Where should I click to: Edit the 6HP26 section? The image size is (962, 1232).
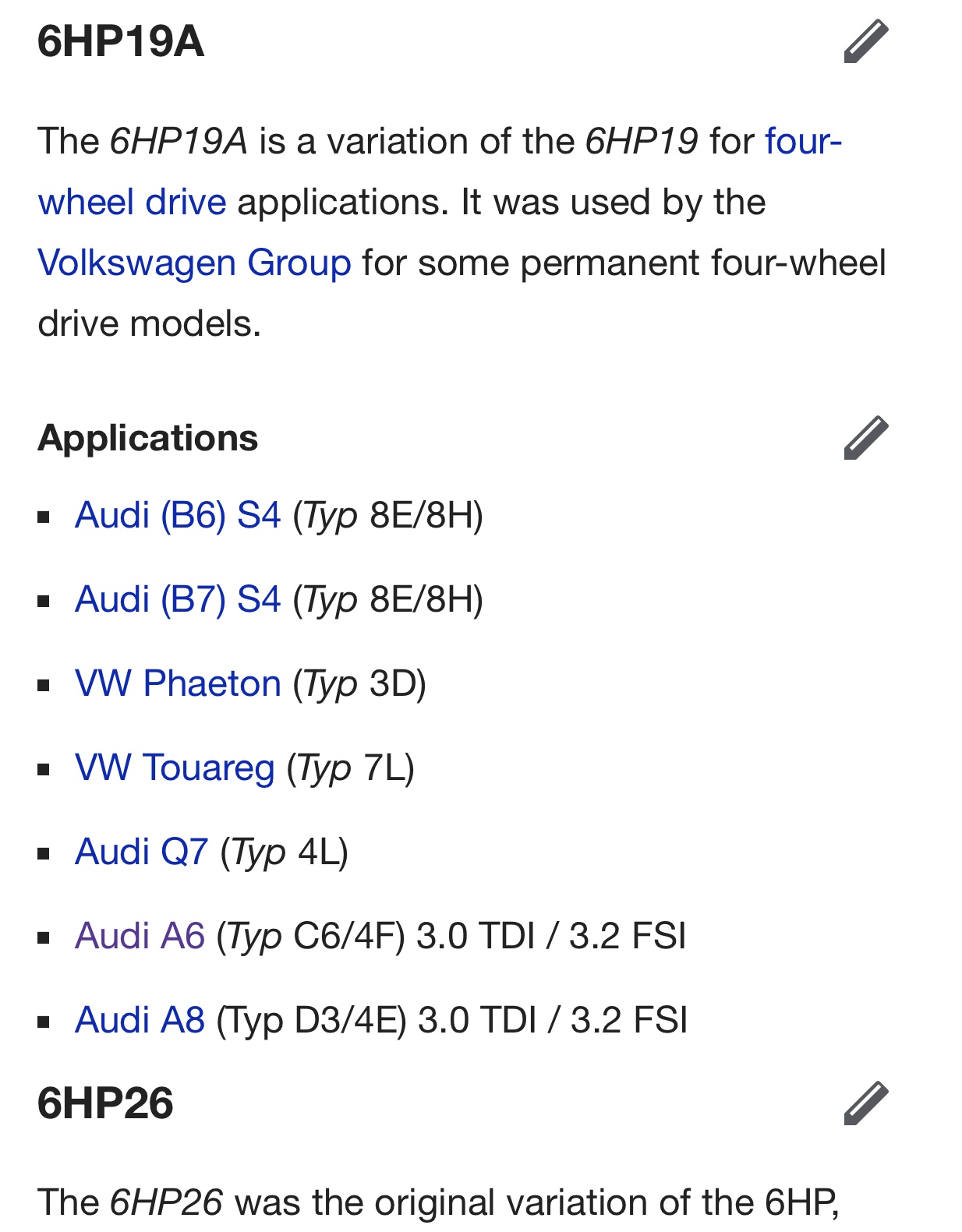click(865, 1103)
